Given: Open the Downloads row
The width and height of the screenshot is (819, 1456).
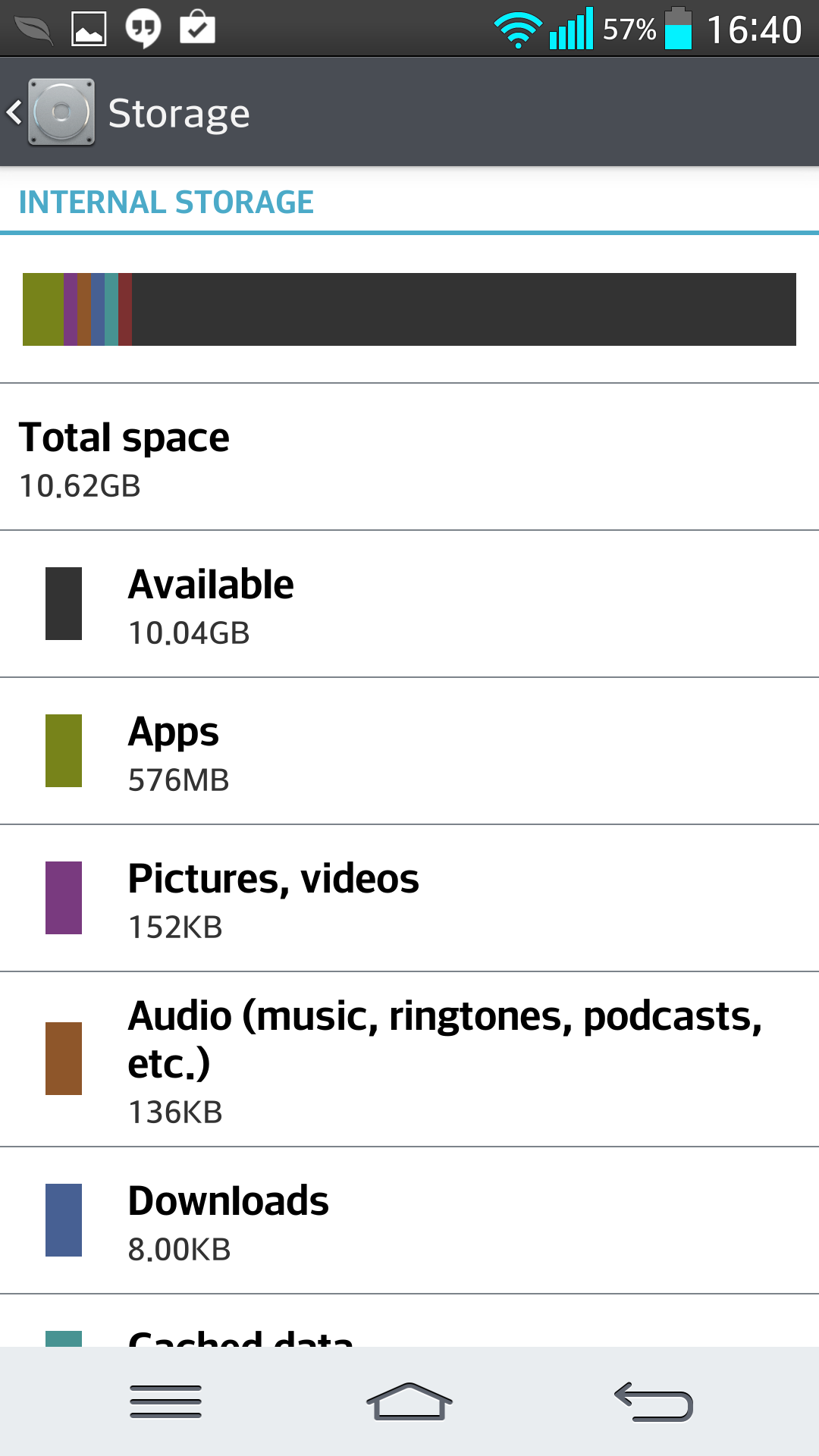Looking at the screenshot, I should (x=409, y=1220).
